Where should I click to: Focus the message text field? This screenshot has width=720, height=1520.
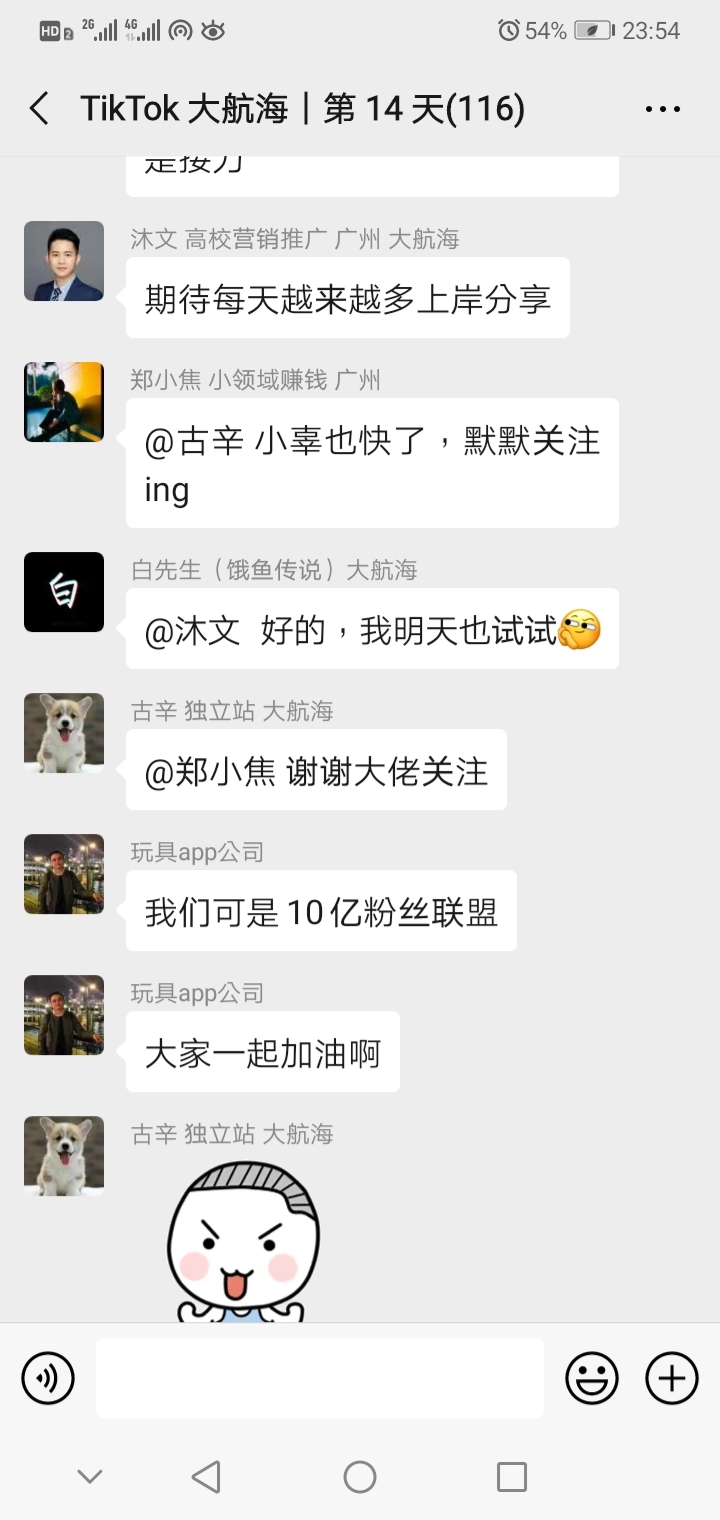tap(320, 1378)
